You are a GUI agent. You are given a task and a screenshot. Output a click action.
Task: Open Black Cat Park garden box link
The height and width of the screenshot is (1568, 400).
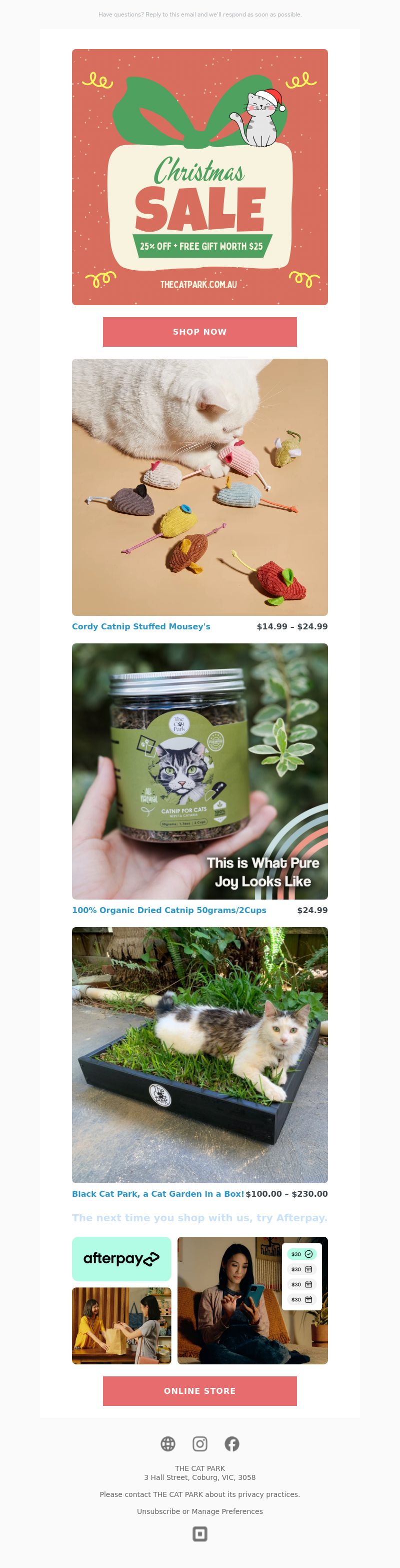pos(158,1194)
